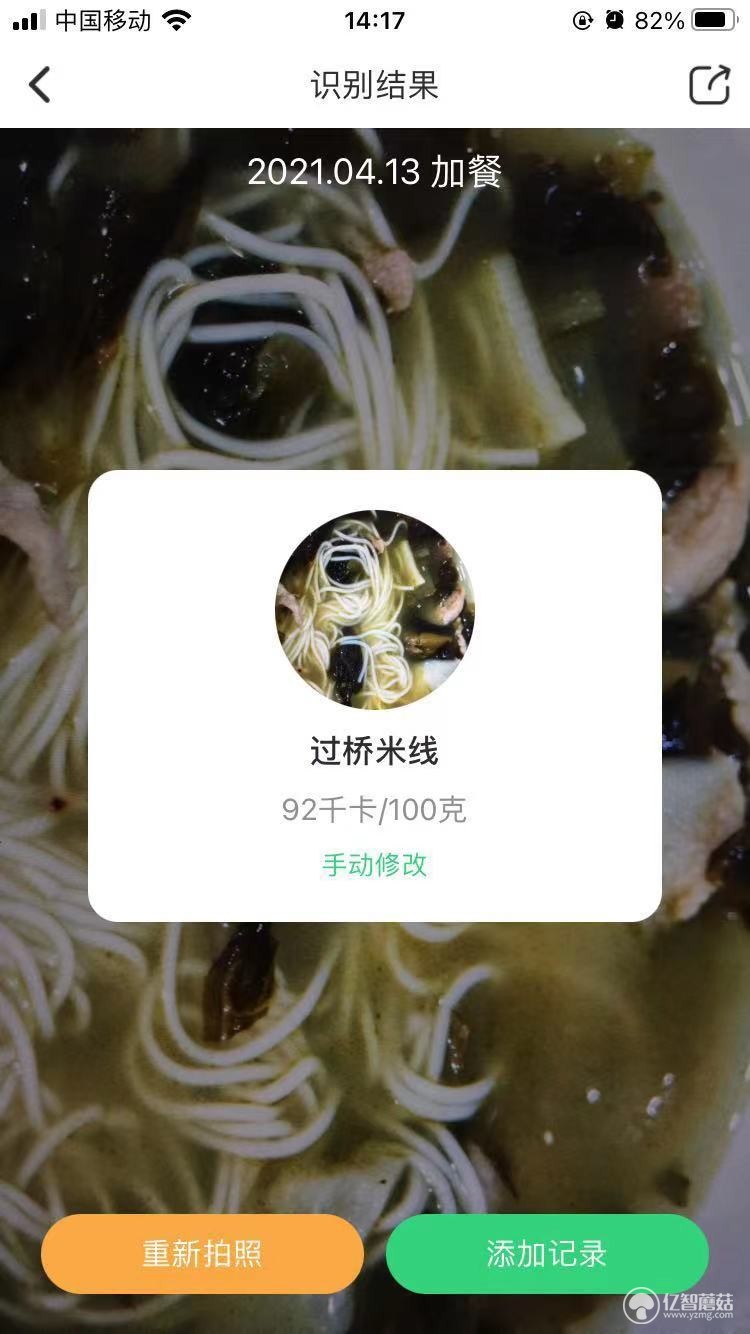The width and height of the screenshot is (750, 1334).
Task: Go back using the top-left arrow
Action: pos(39,85)
